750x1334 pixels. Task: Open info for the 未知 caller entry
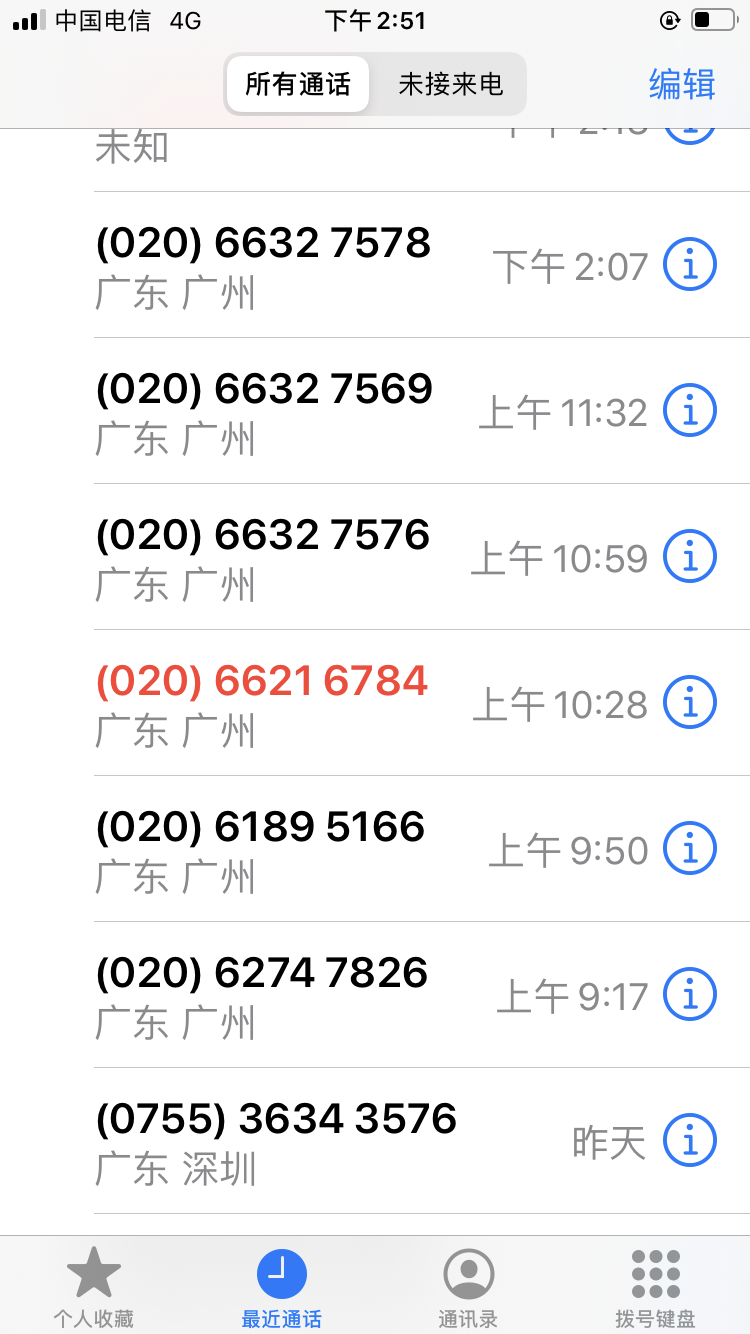[689, 128]
